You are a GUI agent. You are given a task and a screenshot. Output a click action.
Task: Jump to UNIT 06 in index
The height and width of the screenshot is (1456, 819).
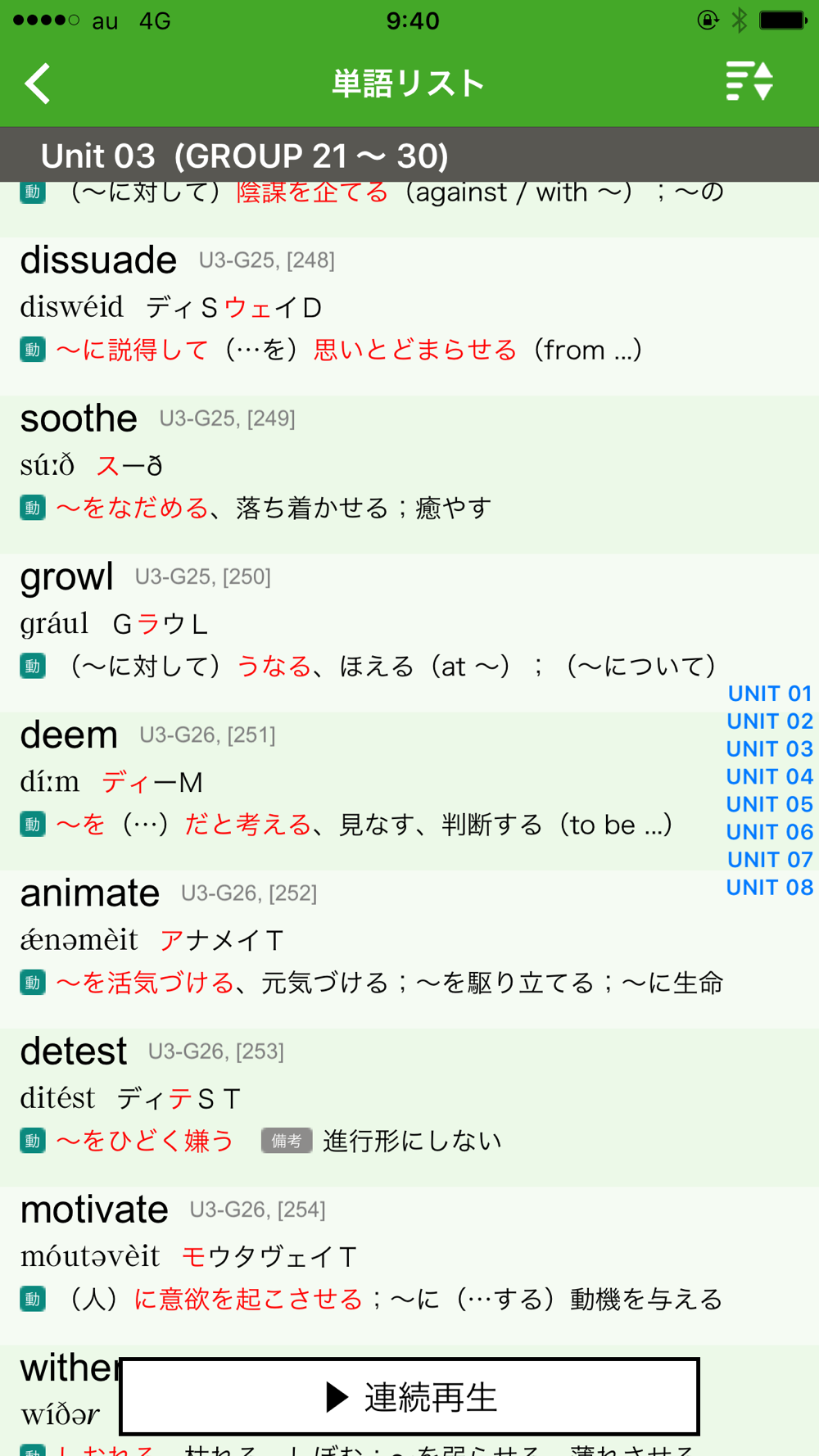pos(769,832)
